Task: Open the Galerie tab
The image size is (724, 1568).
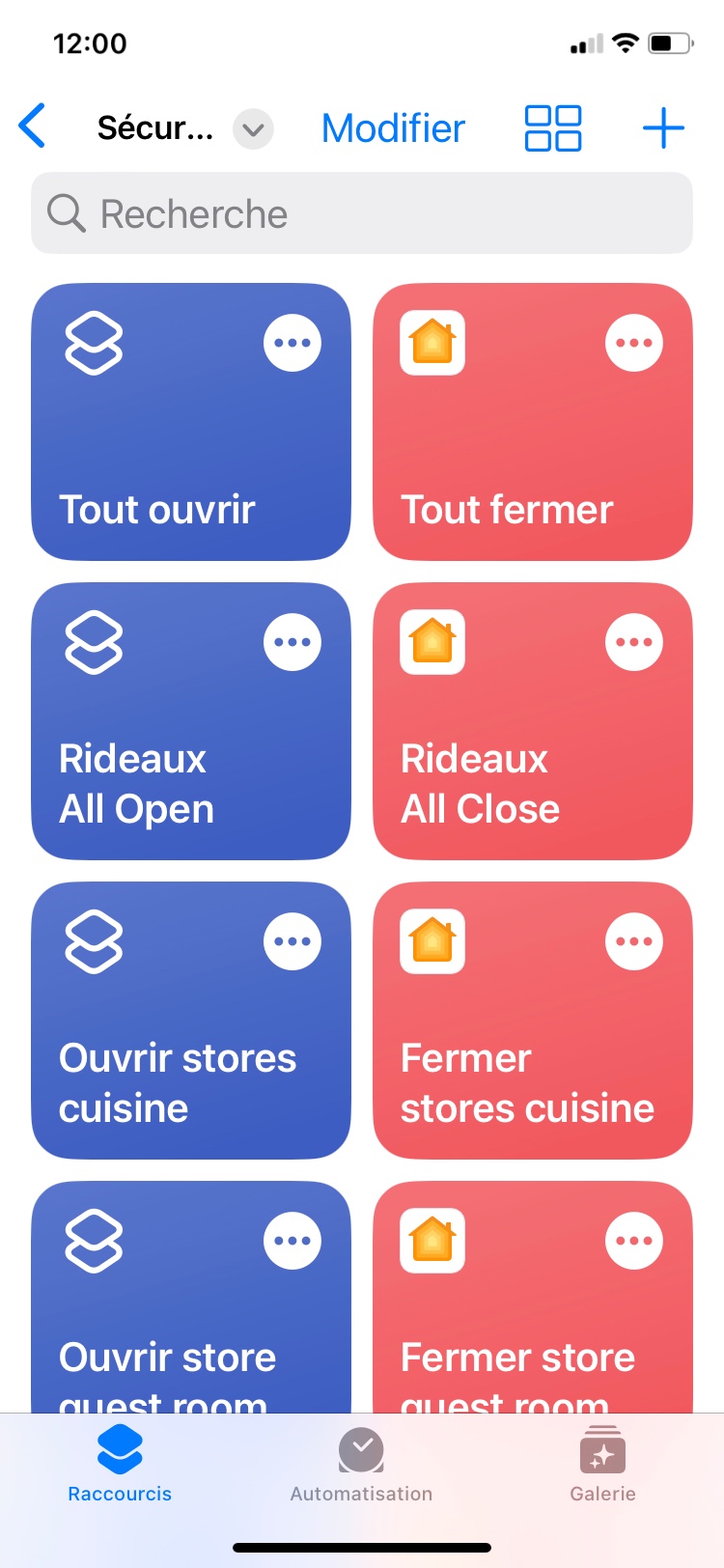Action: click(602, 1465)
